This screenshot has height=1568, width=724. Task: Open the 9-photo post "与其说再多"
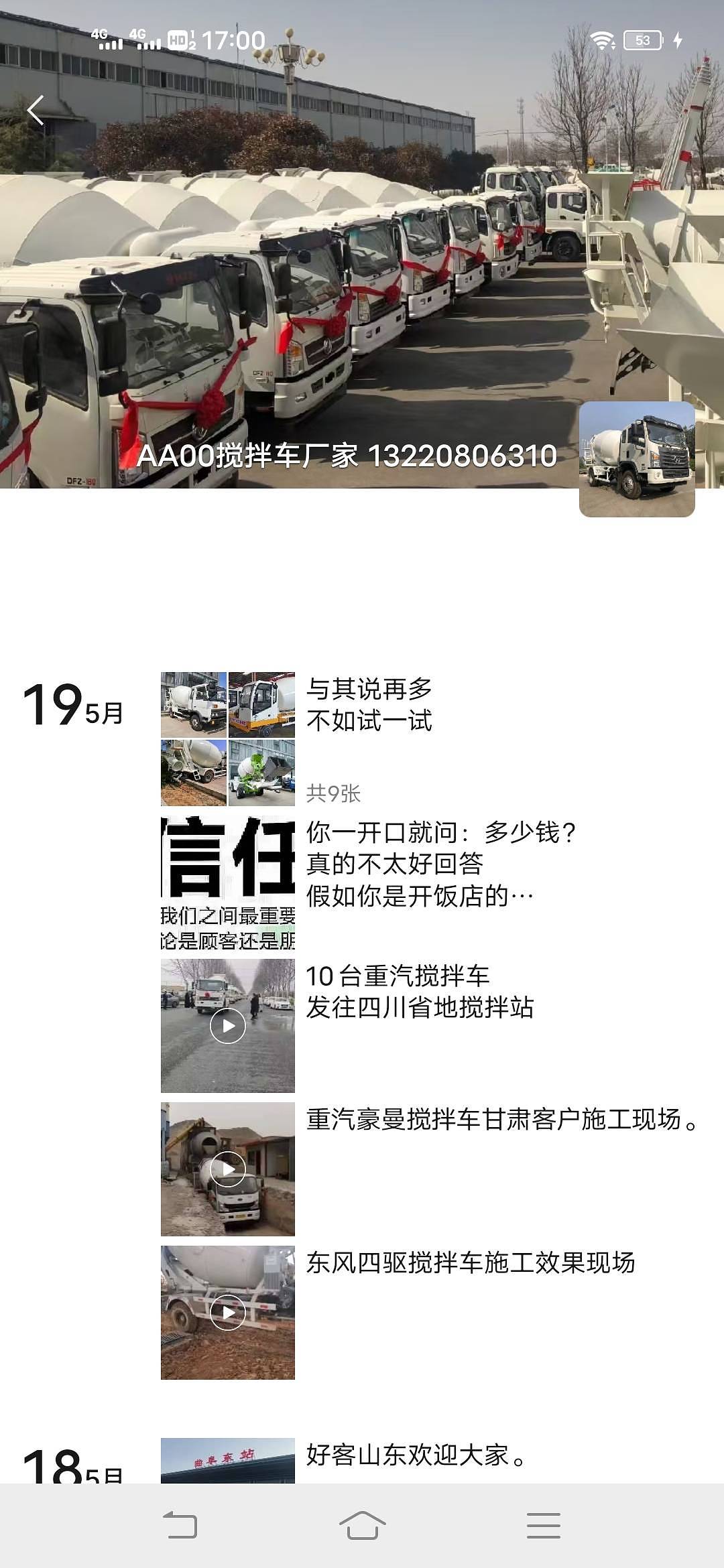click(x=228, y=738)
